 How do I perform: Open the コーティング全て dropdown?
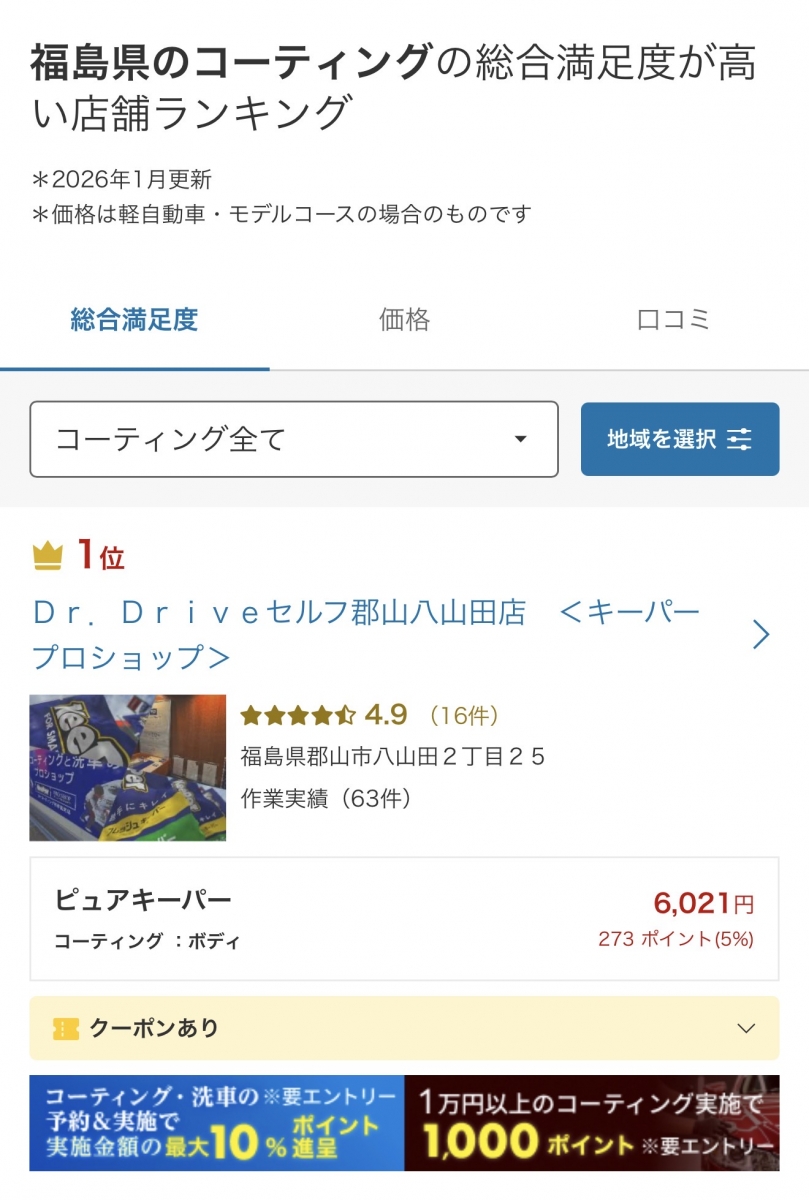tap(294, 439)
